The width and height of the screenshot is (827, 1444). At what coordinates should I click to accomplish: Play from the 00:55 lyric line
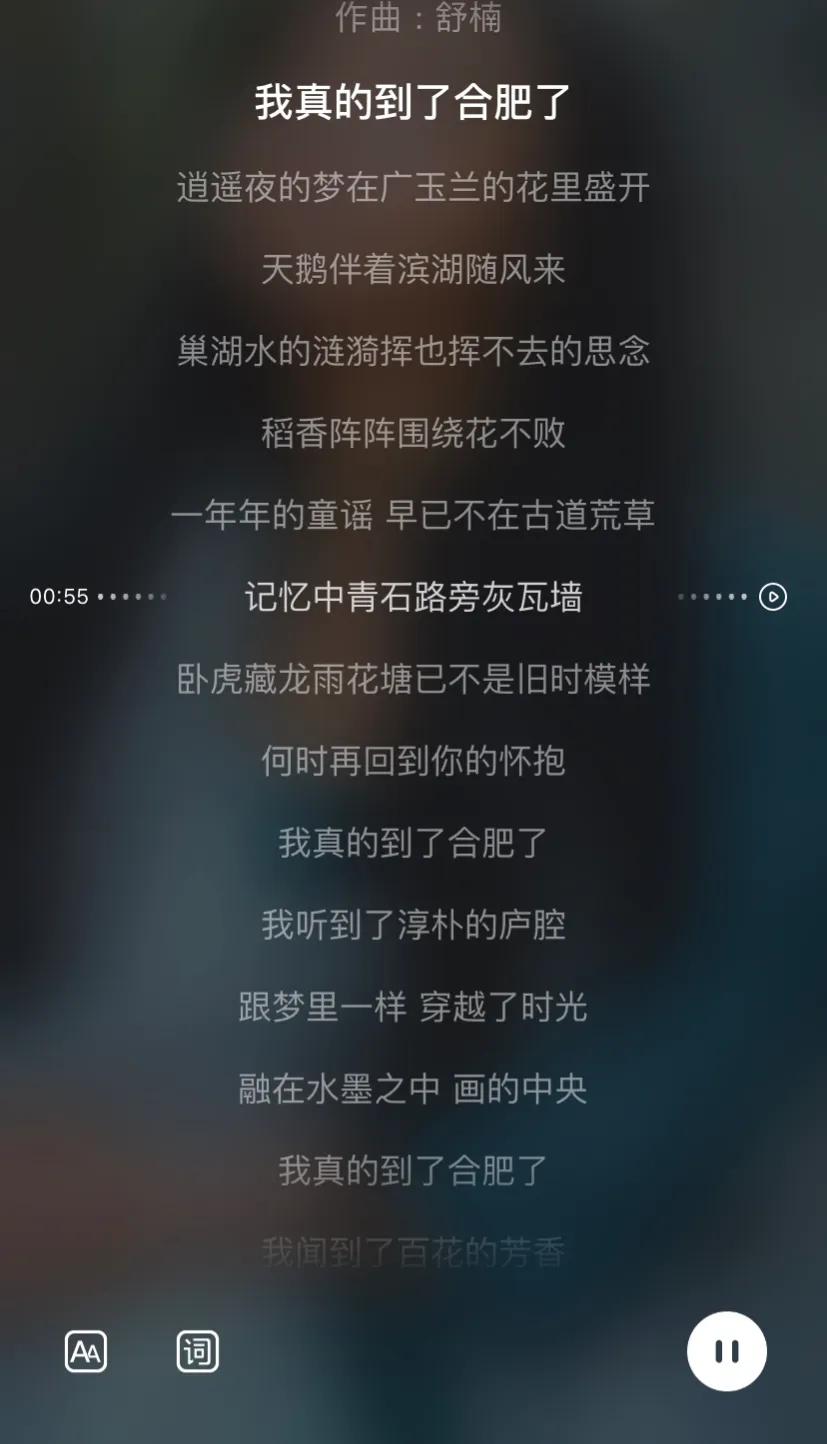[x=772, y=597]
